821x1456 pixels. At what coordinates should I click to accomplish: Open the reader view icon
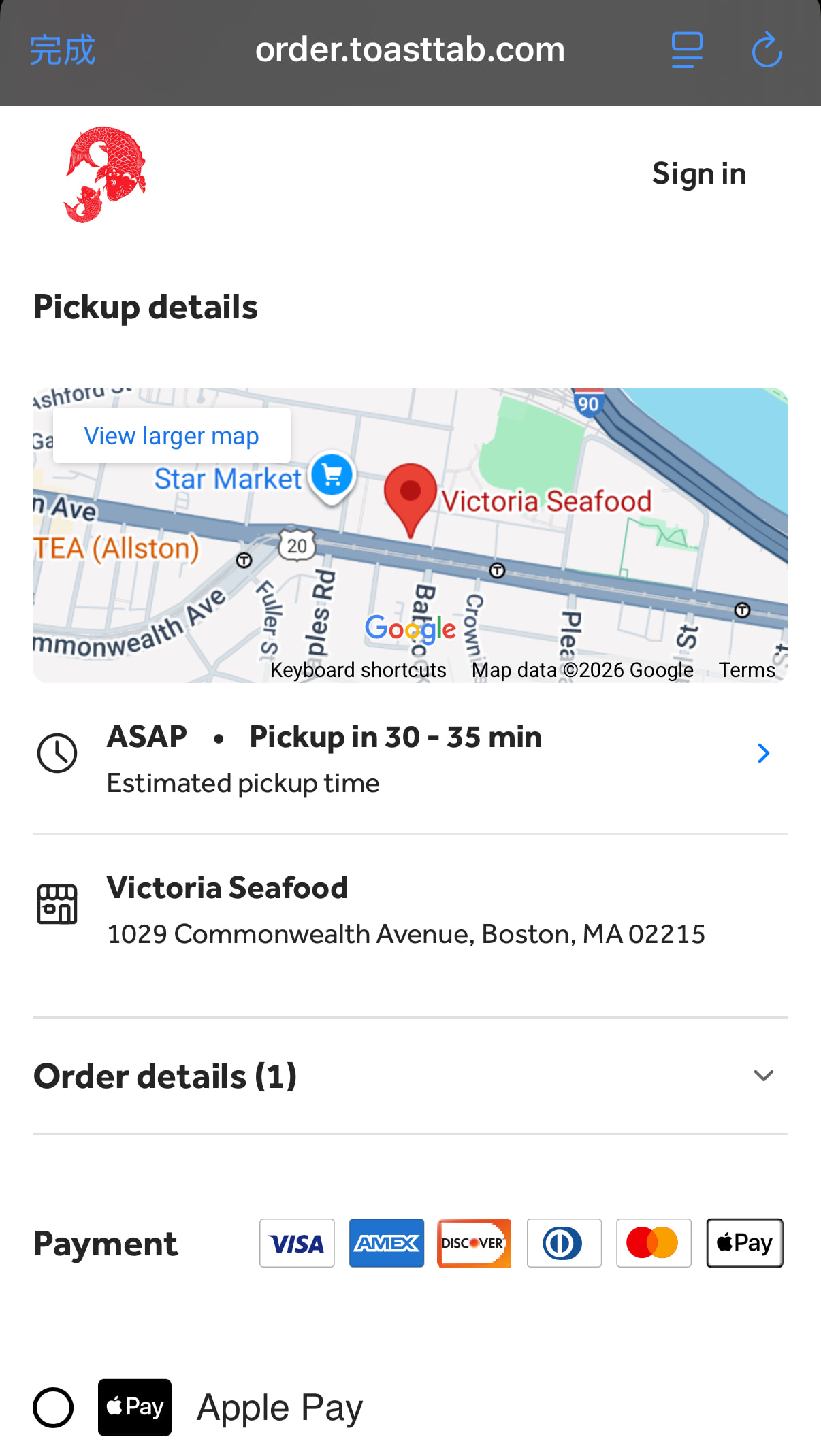(686, 50)
